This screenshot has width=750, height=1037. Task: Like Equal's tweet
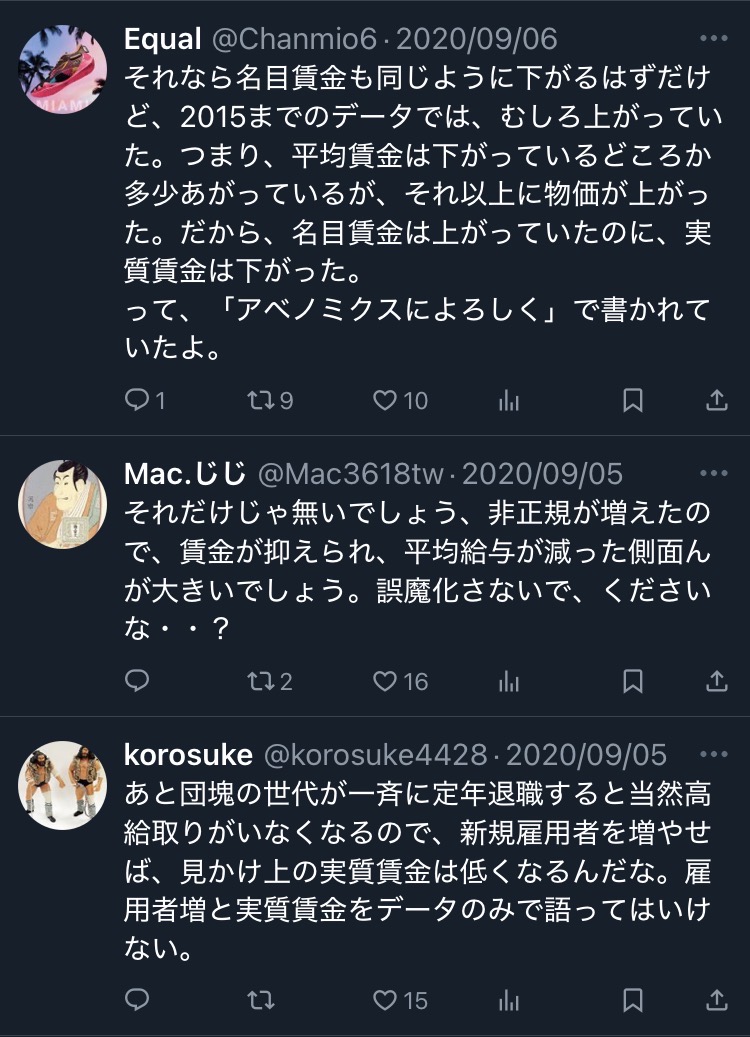[x=385, y=400]
